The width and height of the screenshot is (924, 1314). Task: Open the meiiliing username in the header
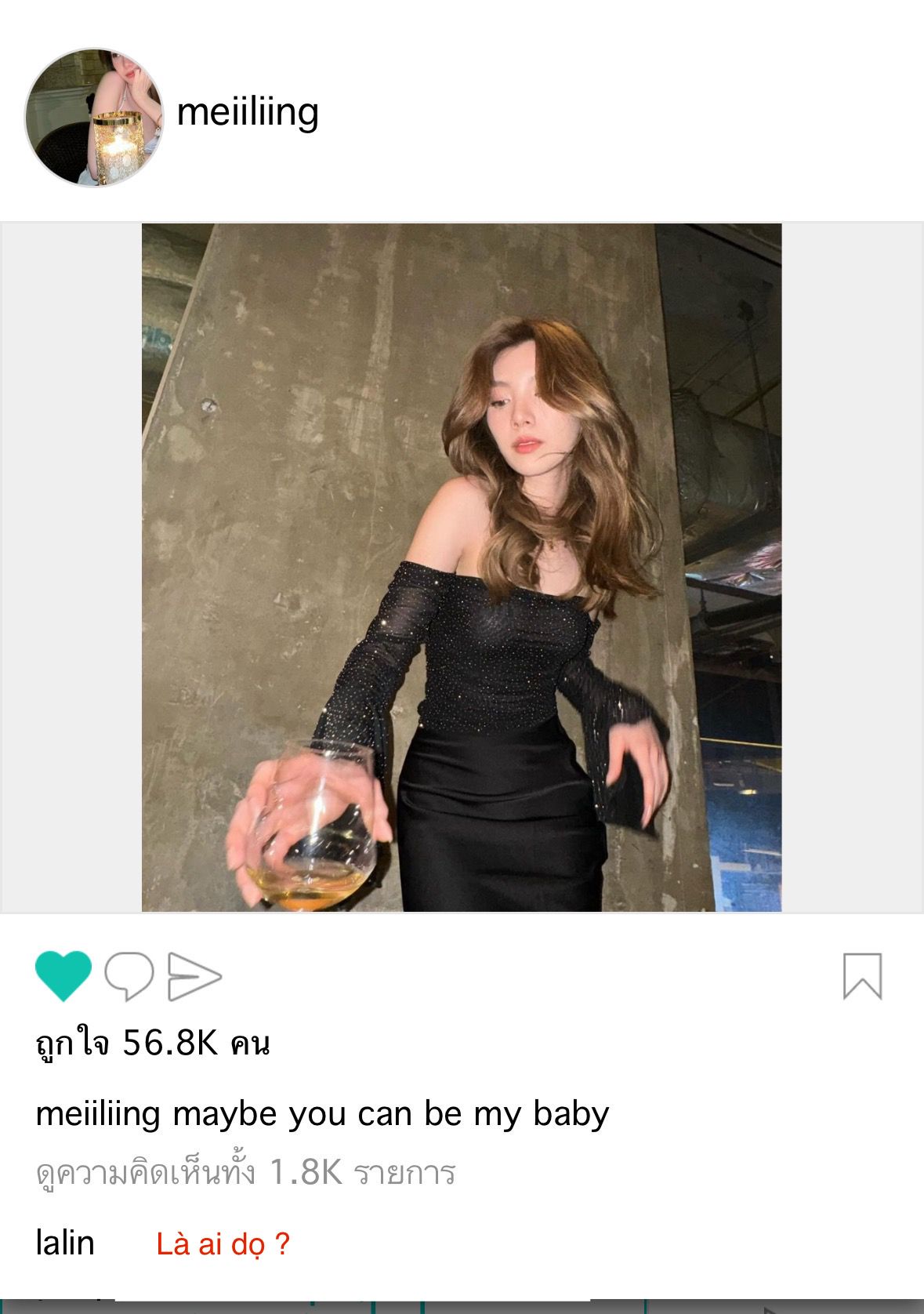coord(248,112)
